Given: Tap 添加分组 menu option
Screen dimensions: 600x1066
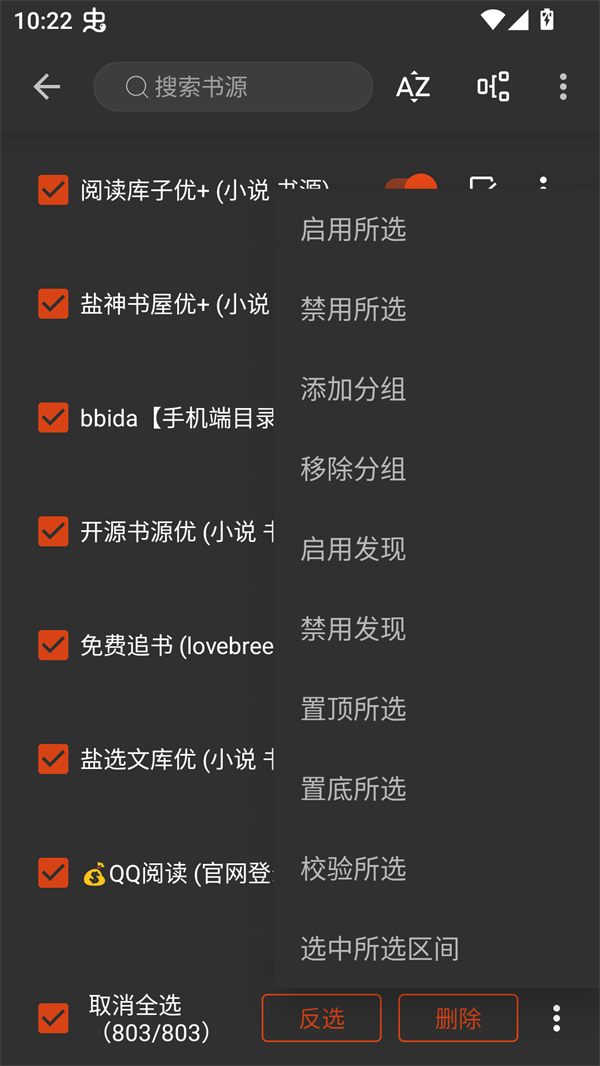Looking at the screenshot, I should point(353,389).
